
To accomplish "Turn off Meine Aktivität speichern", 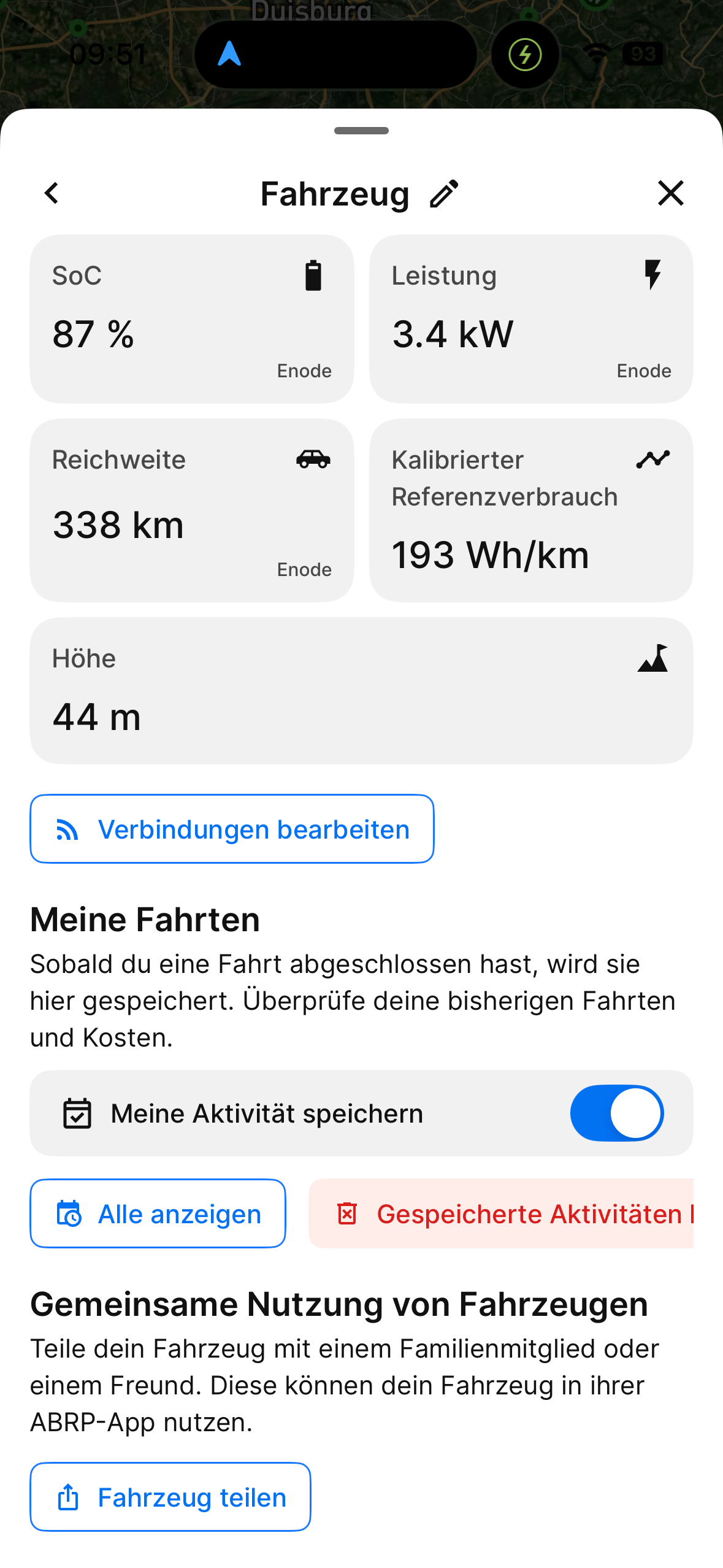I will coord(616,1113).
